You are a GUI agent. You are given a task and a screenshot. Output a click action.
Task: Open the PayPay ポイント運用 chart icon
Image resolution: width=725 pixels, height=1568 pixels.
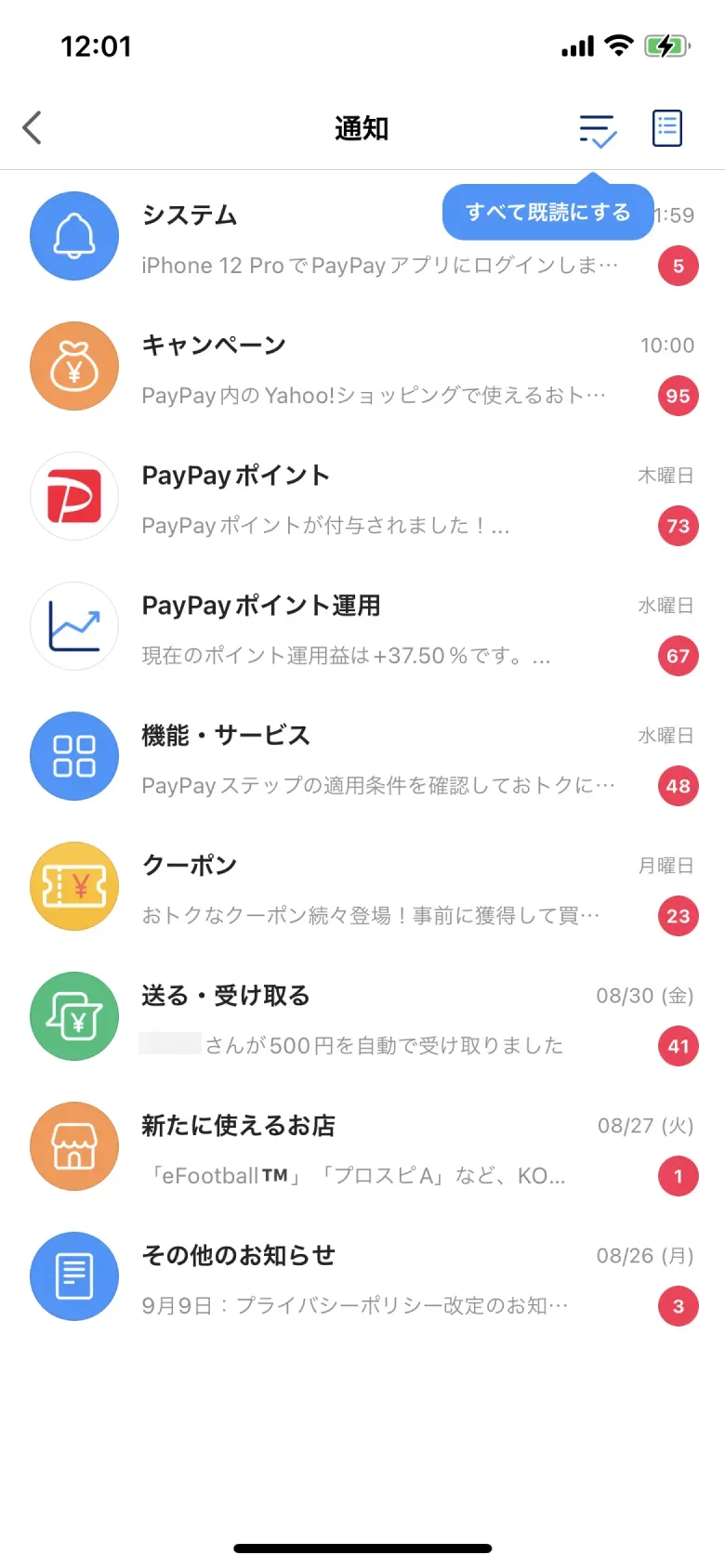(x=74, y=626)
